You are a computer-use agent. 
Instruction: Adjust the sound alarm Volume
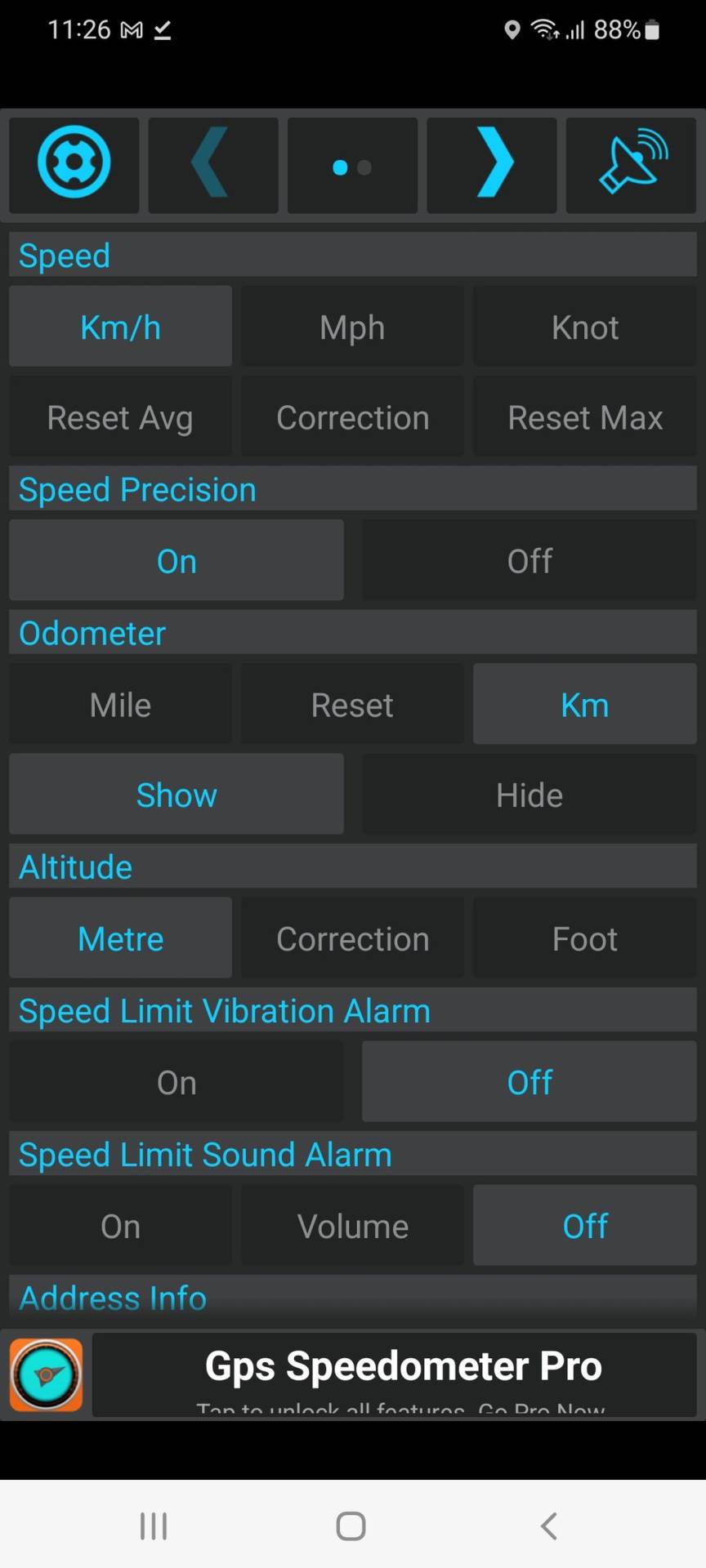tap(352, 1225)
